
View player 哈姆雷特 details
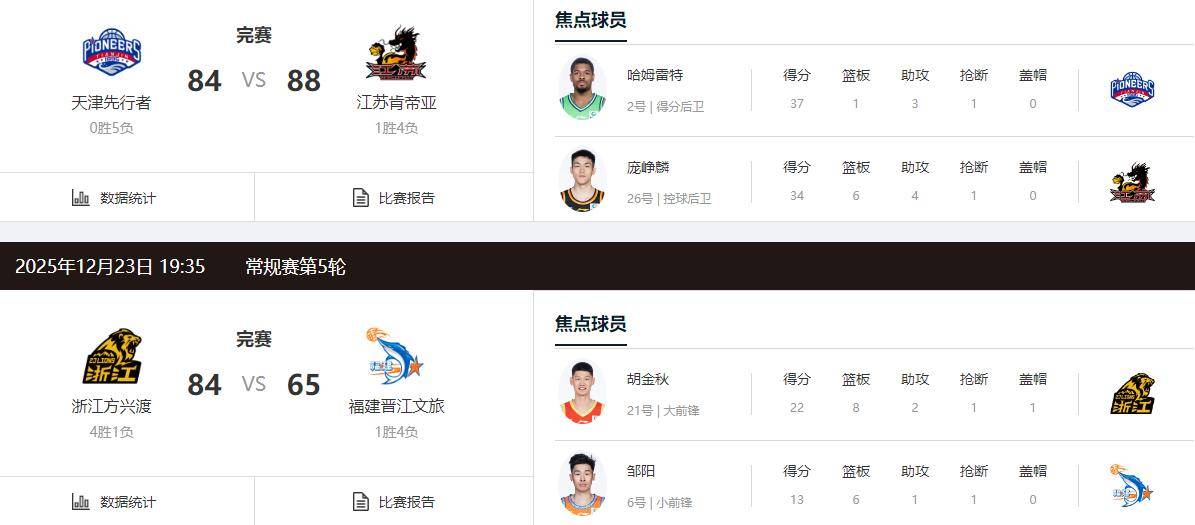pos(654,75)
